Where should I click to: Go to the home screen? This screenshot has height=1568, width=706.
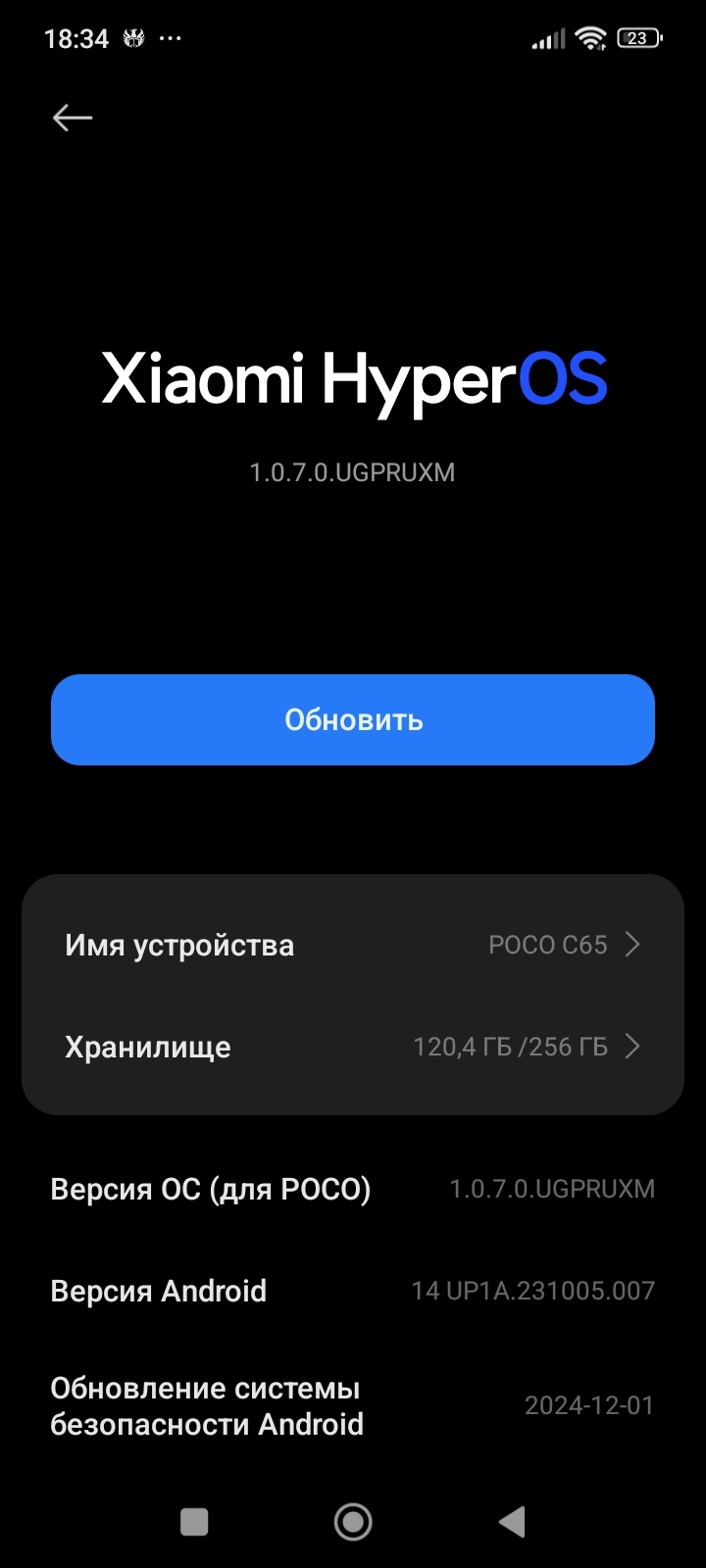coord(353,1522)
